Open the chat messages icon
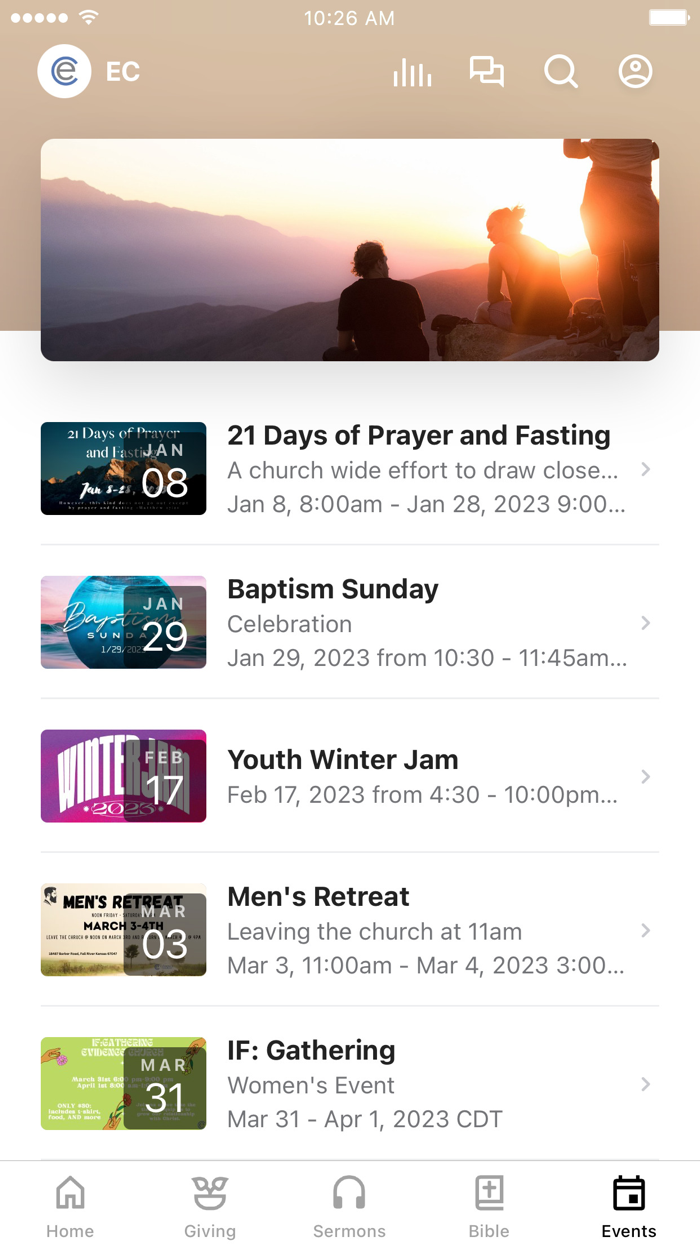The image size is (700, 1244). (487, 72)
